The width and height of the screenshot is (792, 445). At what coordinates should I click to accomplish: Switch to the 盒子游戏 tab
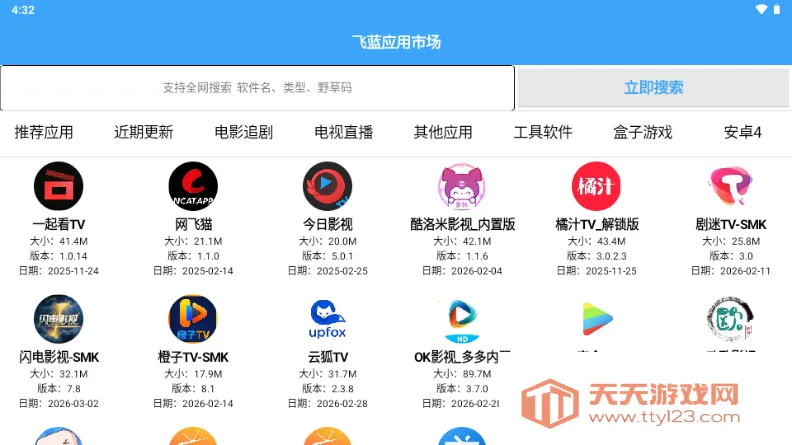tap(643, 132)
